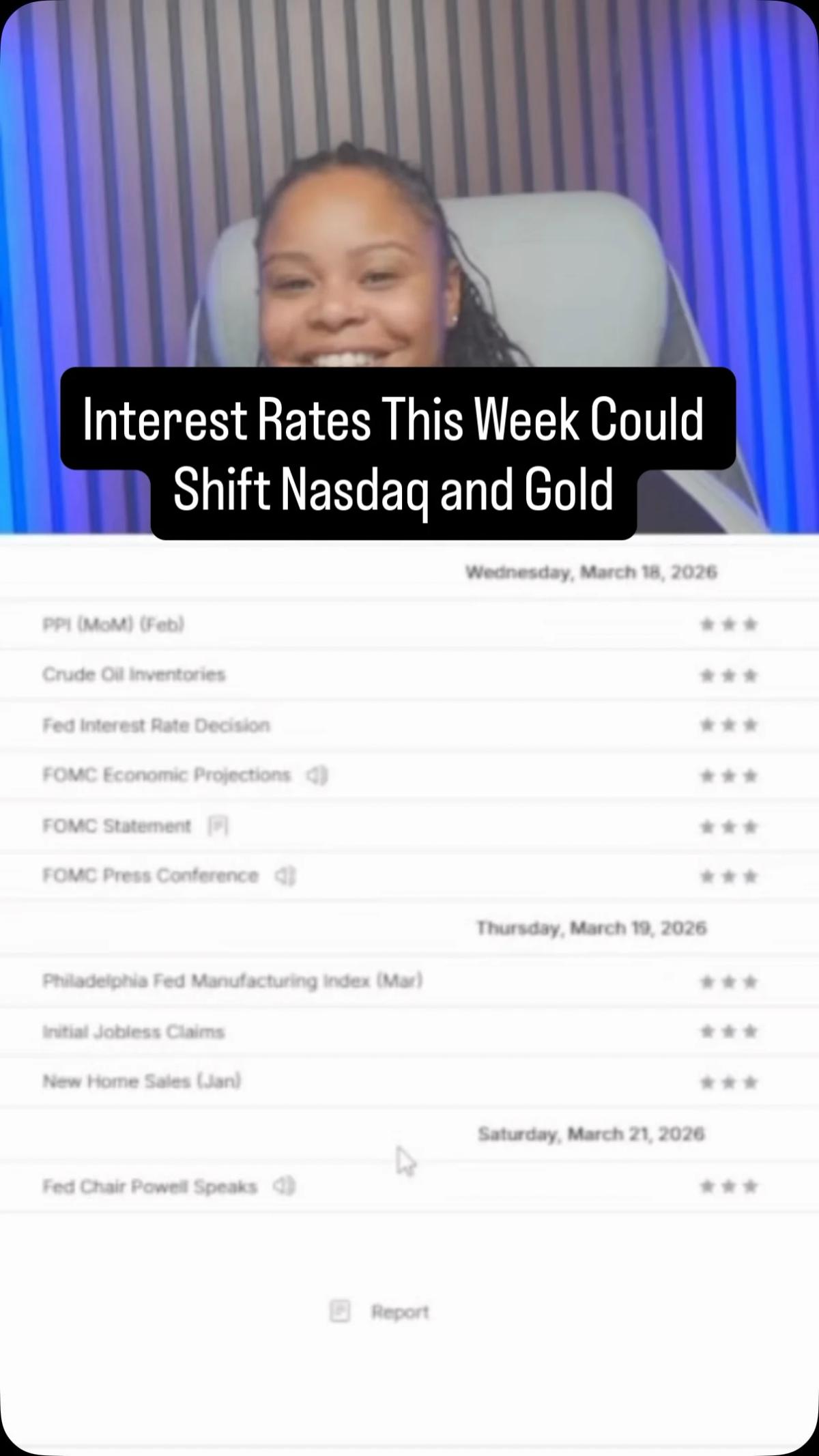This screenshot has height=1456, width=819.
Task: Click the speaker icon for Fed Chair Powell Speaks
Action: [285, 1186]
